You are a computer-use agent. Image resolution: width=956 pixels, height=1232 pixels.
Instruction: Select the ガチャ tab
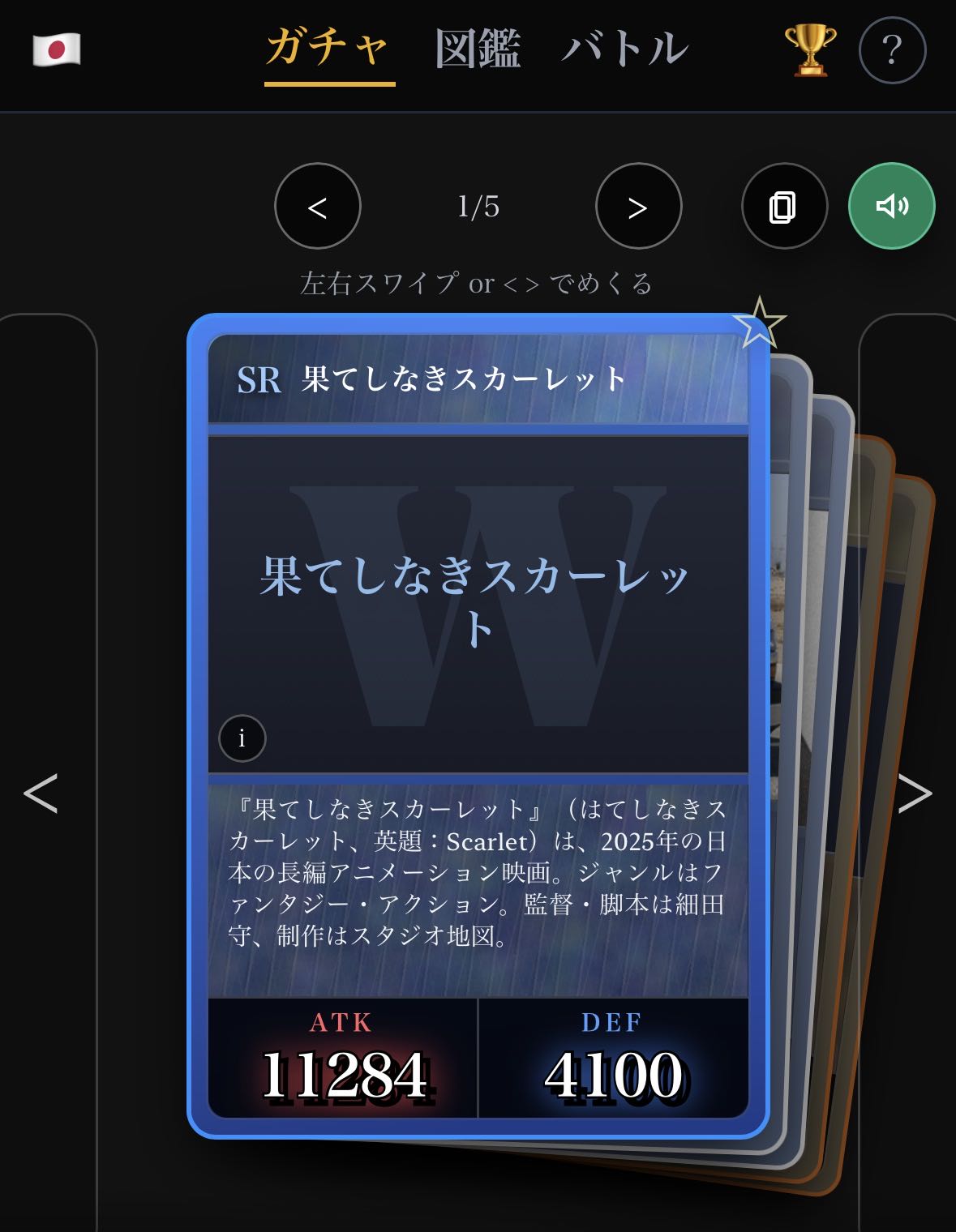click(x=329, y=48)
